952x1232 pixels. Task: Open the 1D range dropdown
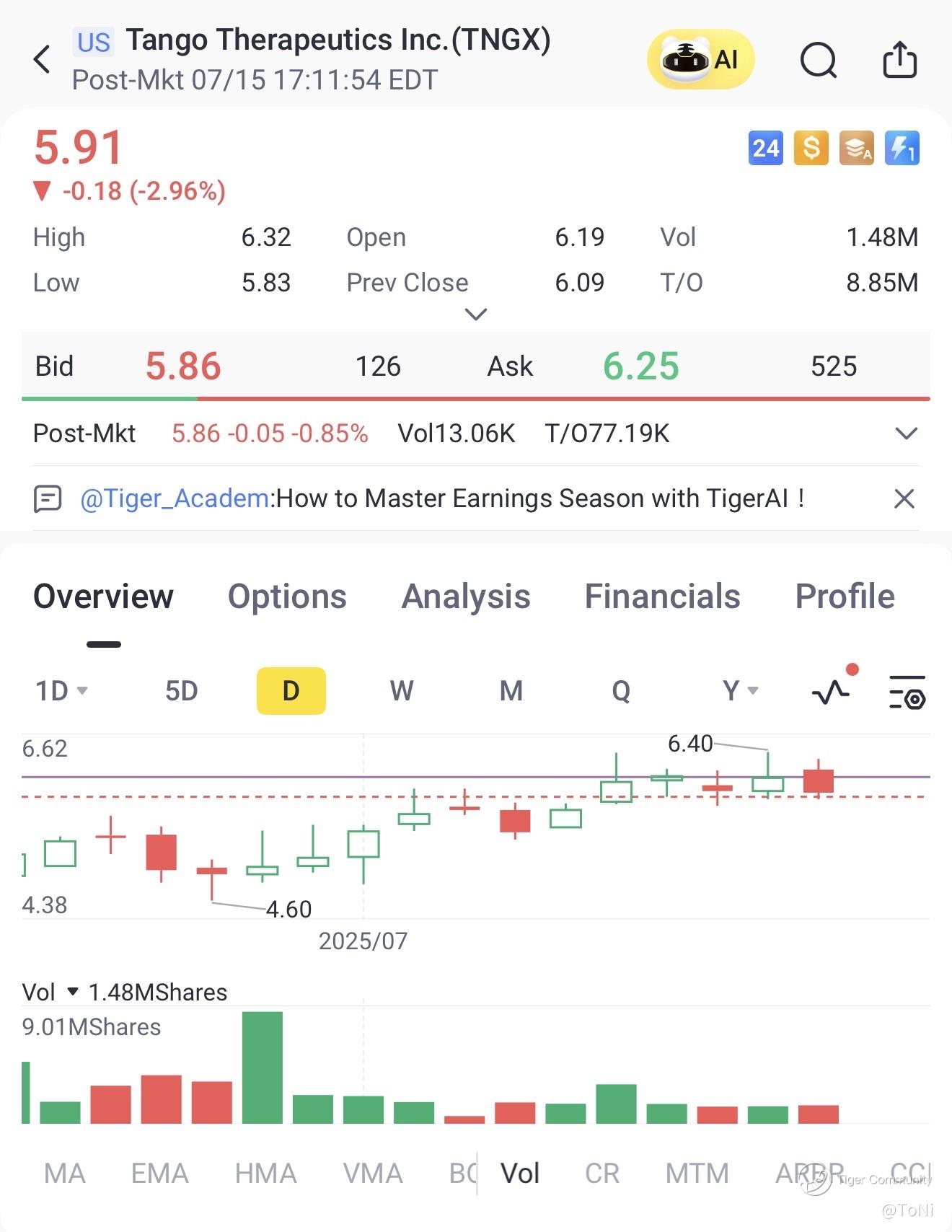(61, 691)
